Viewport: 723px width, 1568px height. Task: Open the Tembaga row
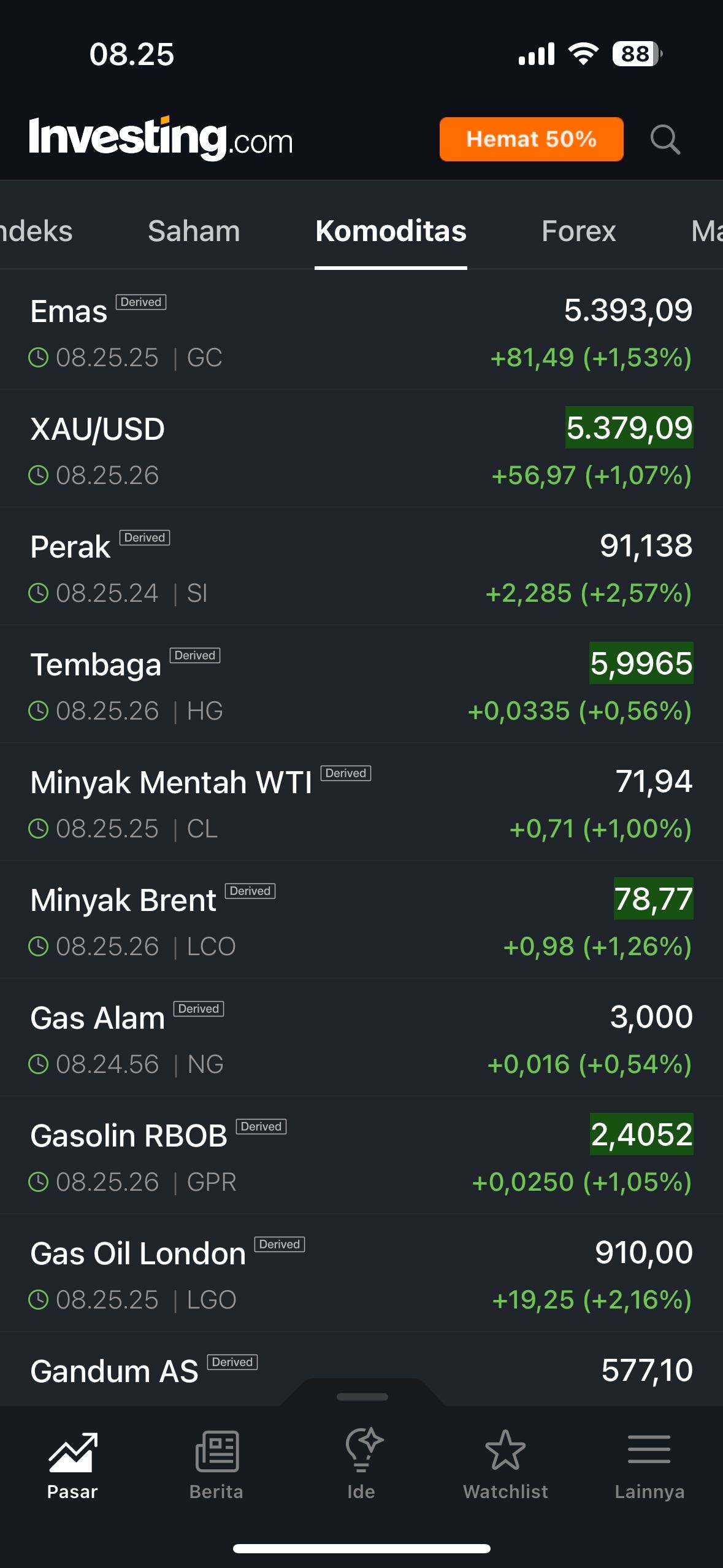pos(361,685)
